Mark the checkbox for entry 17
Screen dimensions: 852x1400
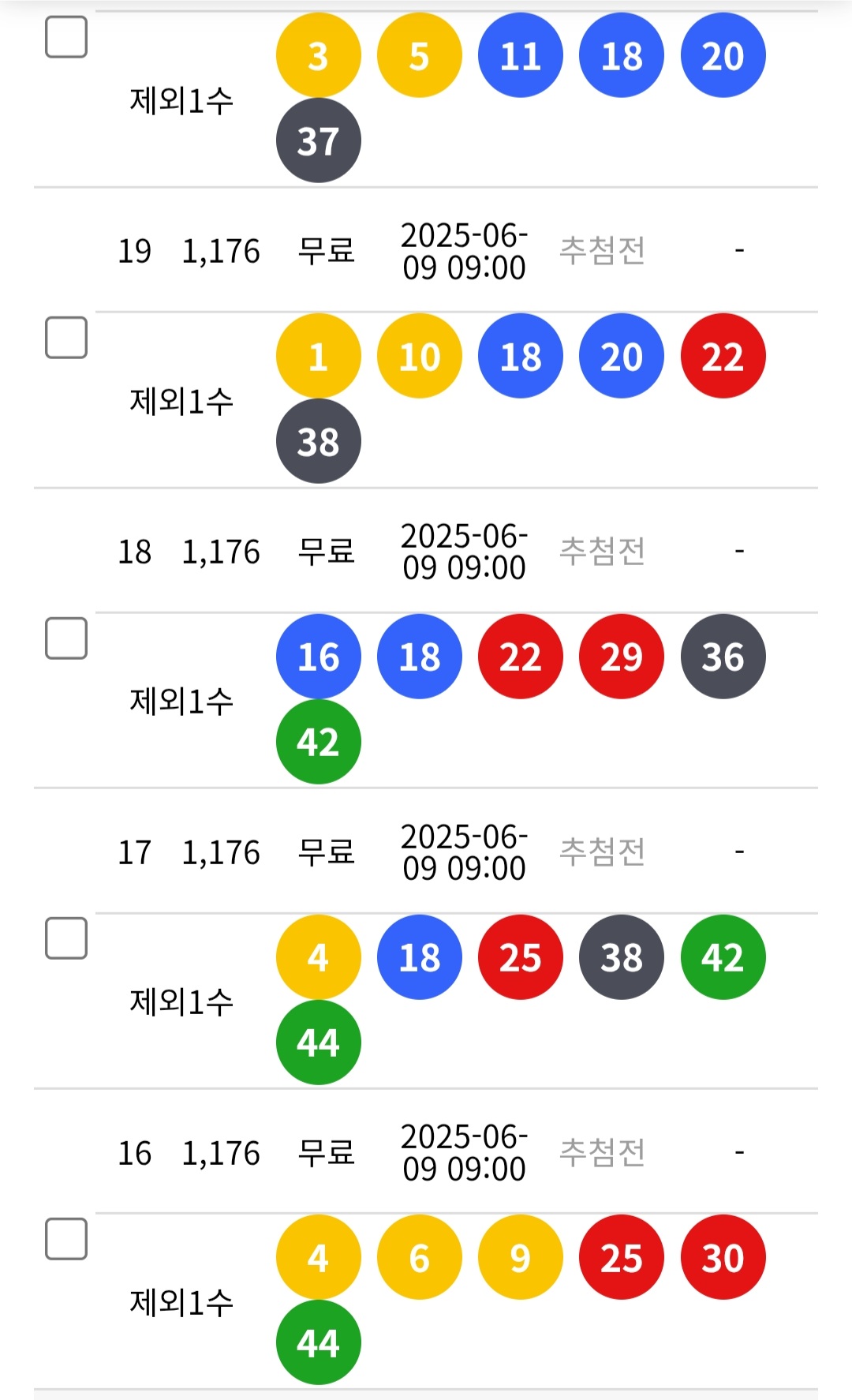(66, 938)
